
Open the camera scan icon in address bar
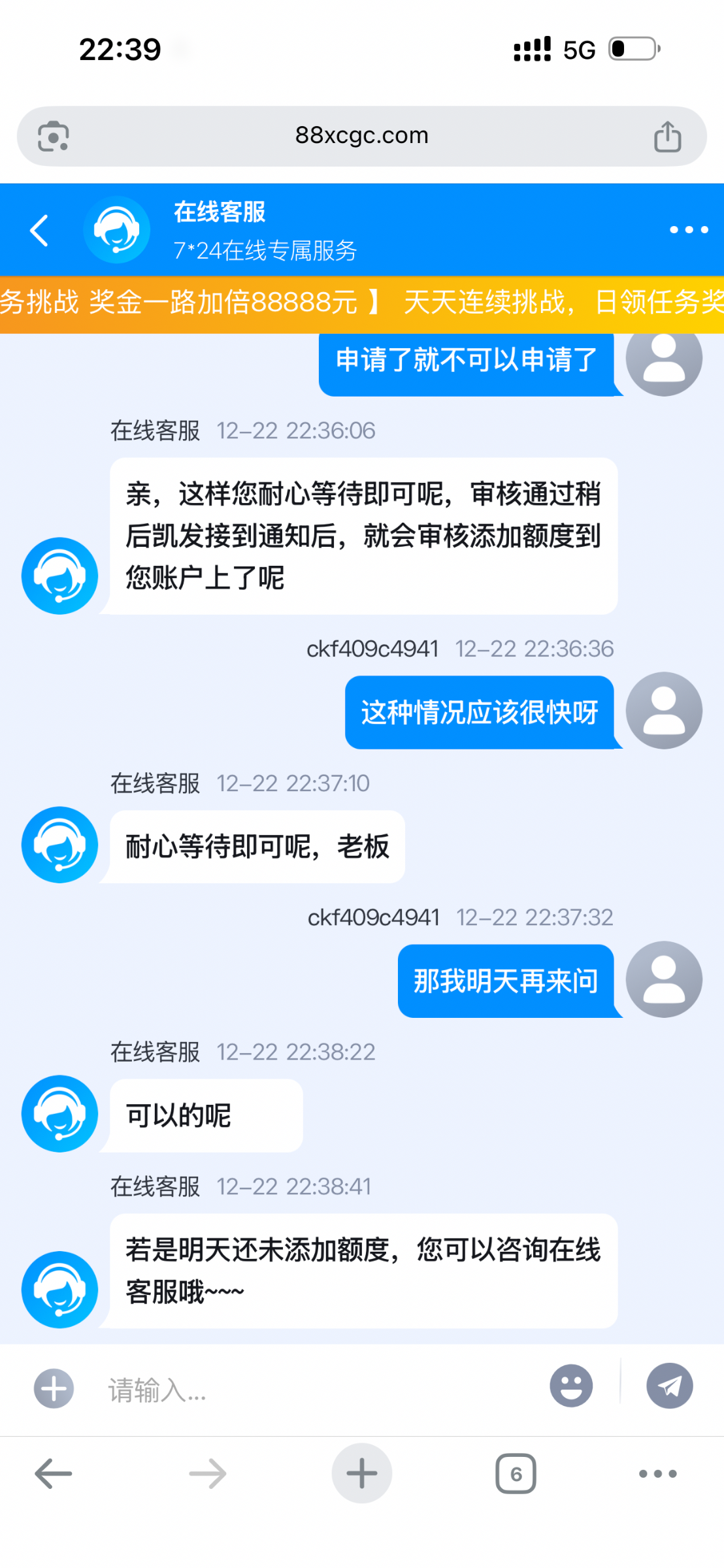coord(54,137)
